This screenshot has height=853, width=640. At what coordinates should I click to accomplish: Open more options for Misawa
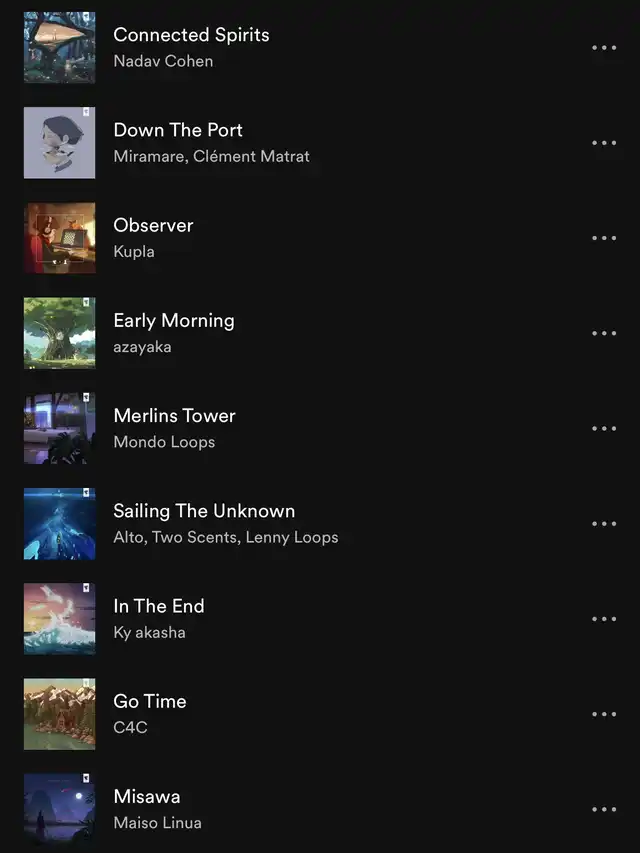604,809
